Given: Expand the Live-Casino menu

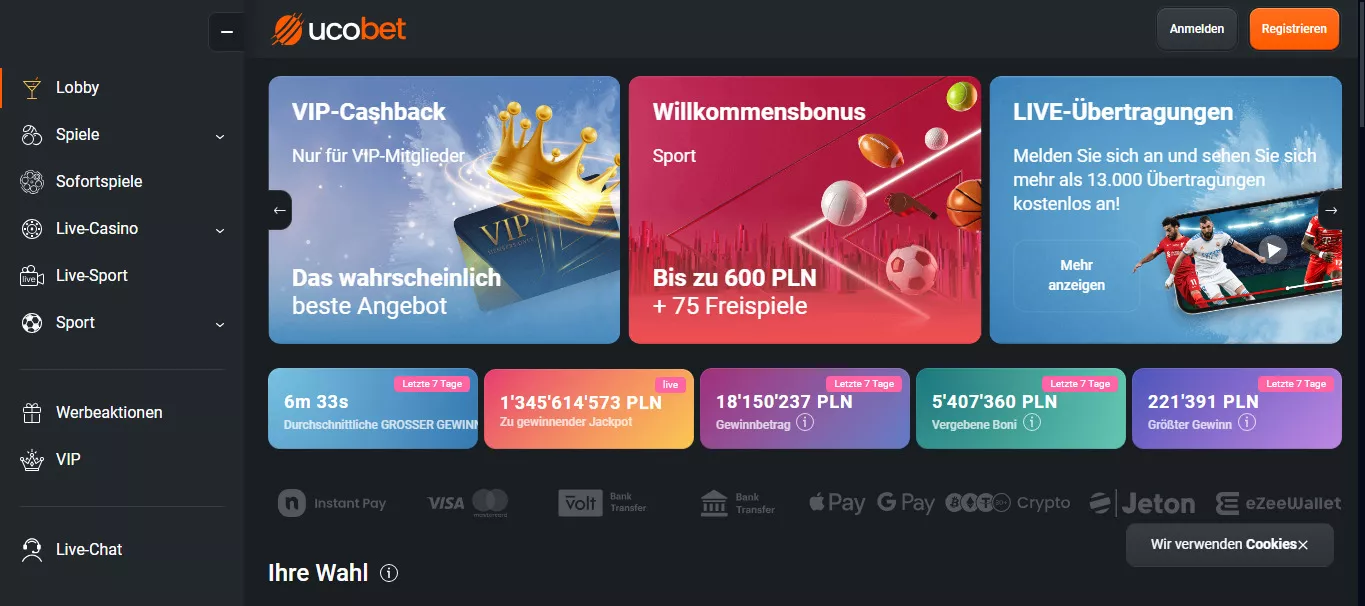Looking at the screenshot, I should coord(219,230).
